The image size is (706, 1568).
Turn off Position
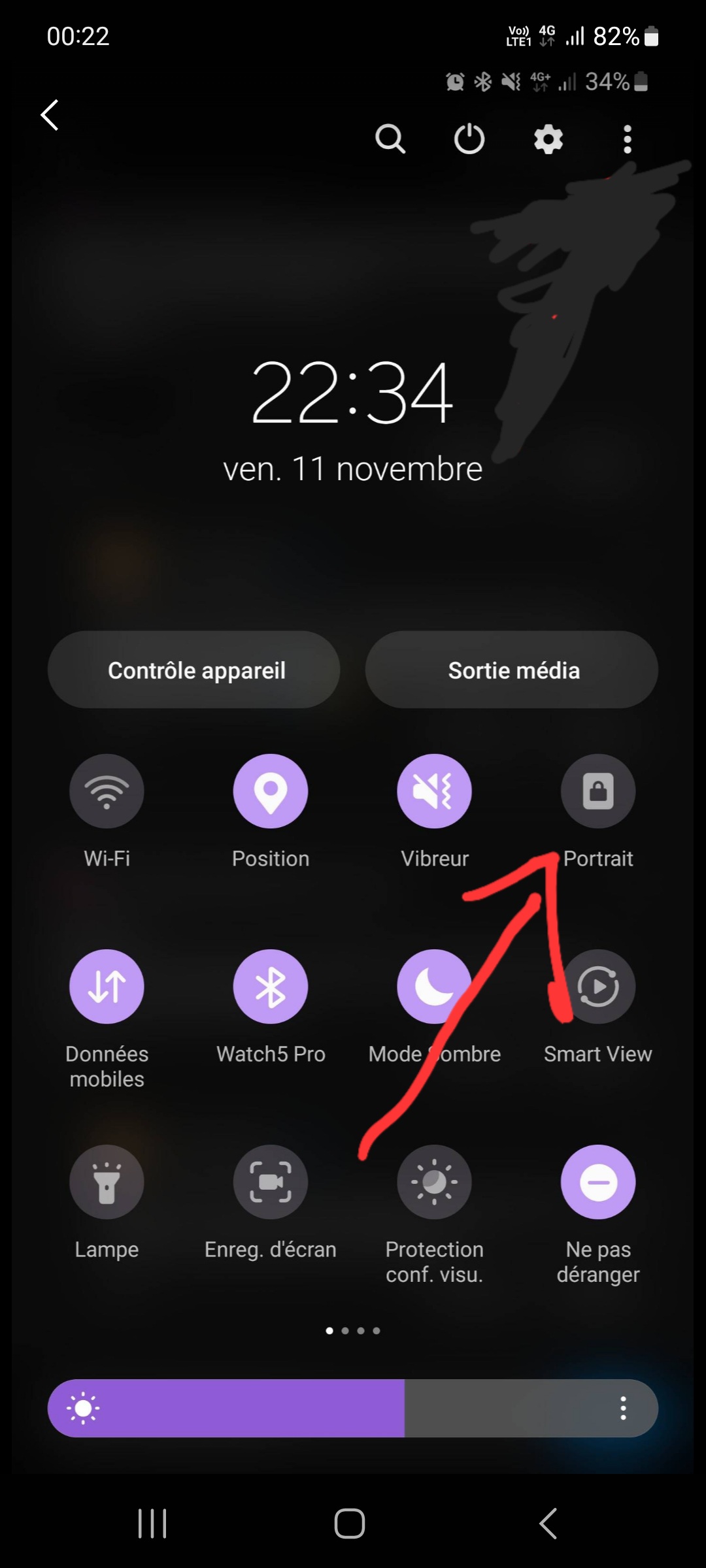point(271,791)
